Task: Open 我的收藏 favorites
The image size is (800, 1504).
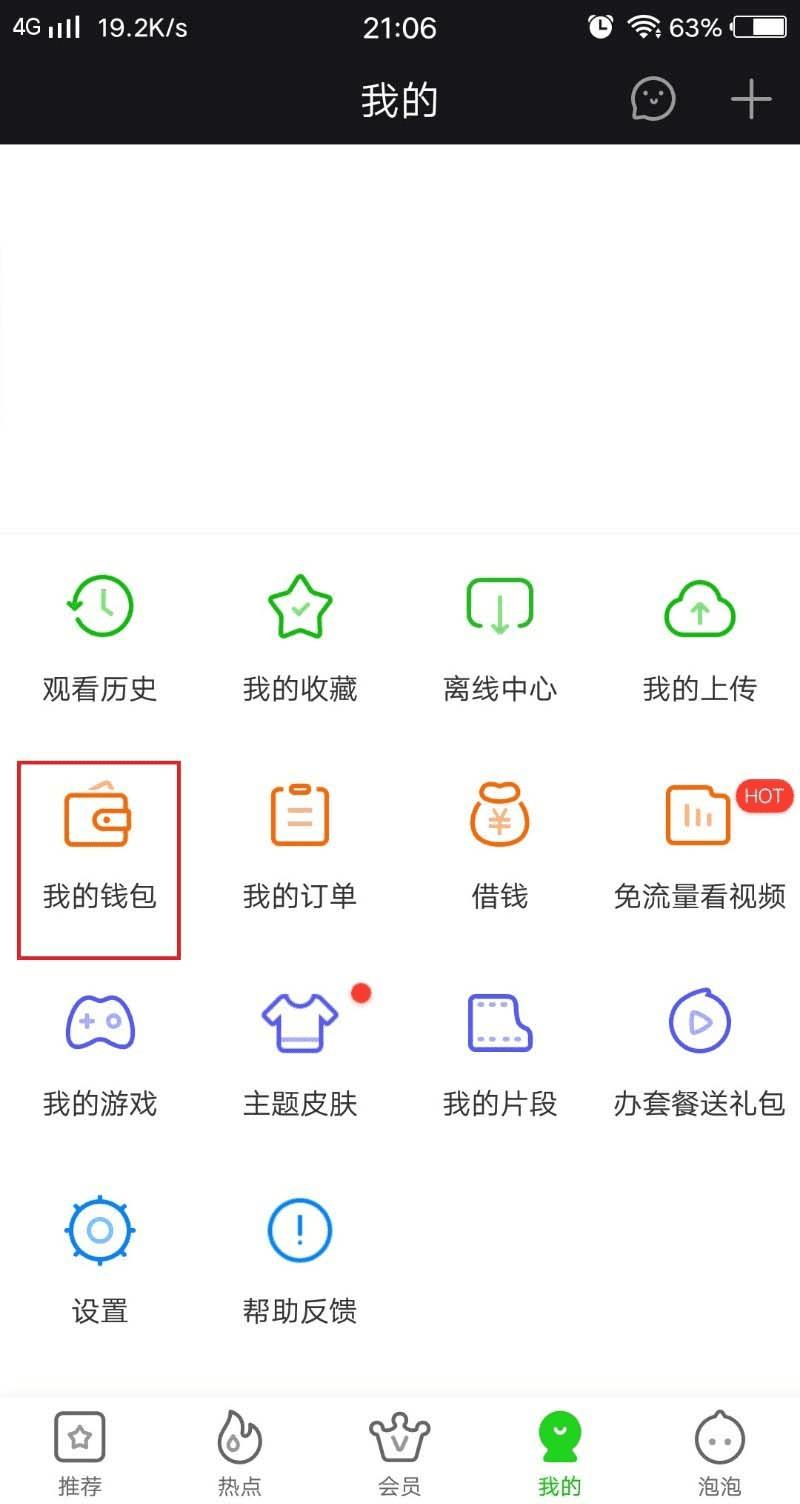Action: click(300, 638)
